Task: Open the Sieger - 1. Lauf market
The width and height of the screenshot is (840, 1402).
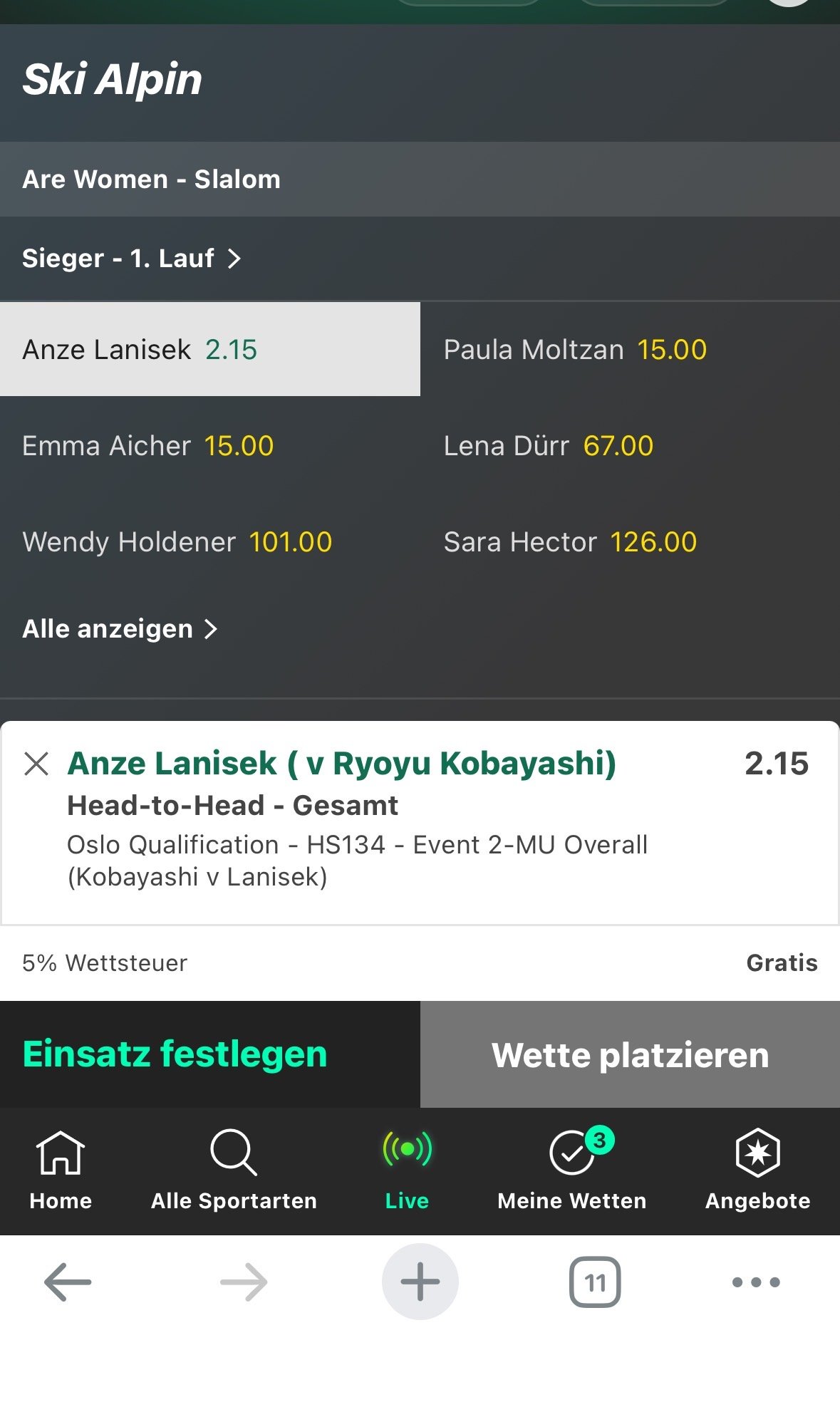Action: [132, 258]
